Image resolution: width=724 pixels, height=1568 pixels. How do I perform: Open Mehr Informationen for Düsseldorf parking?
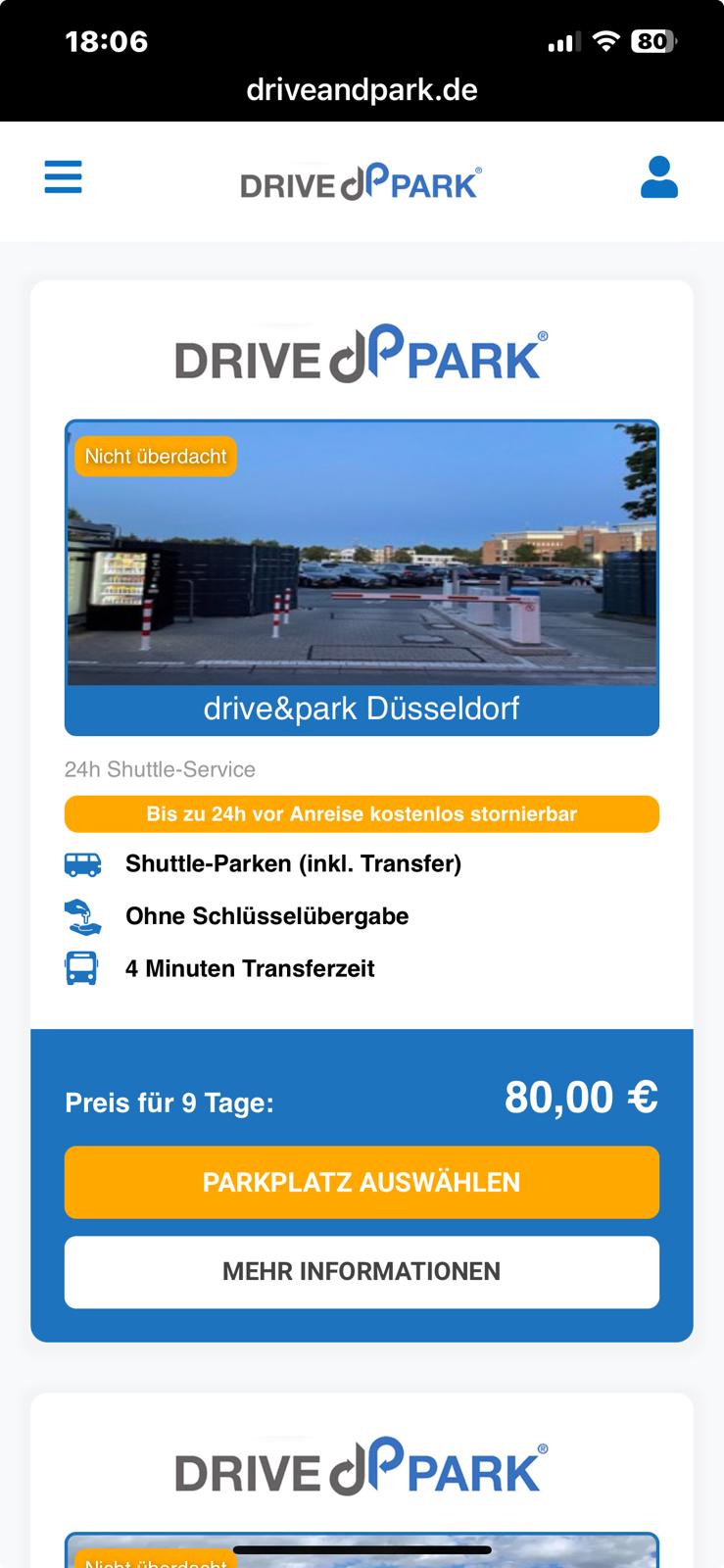[x=362, y=1271]
